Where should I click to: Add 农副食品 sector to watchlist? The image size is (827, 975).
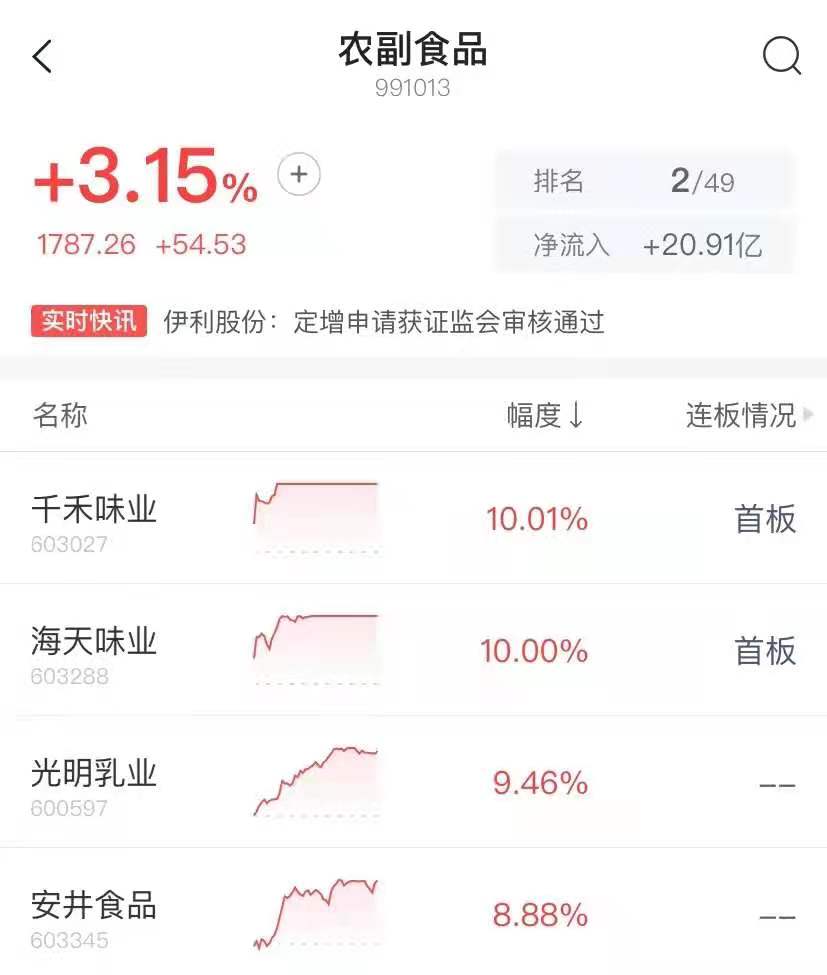[x=298, y=175]
